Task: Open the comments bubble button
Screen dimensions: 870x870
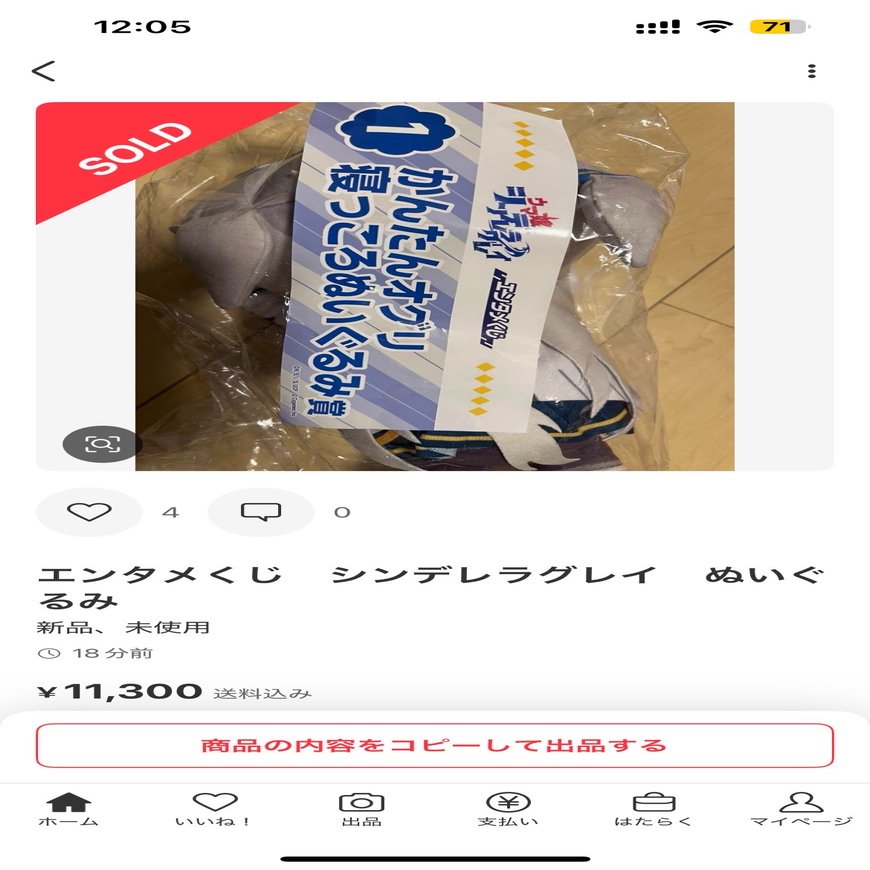Action: [261, 512]
